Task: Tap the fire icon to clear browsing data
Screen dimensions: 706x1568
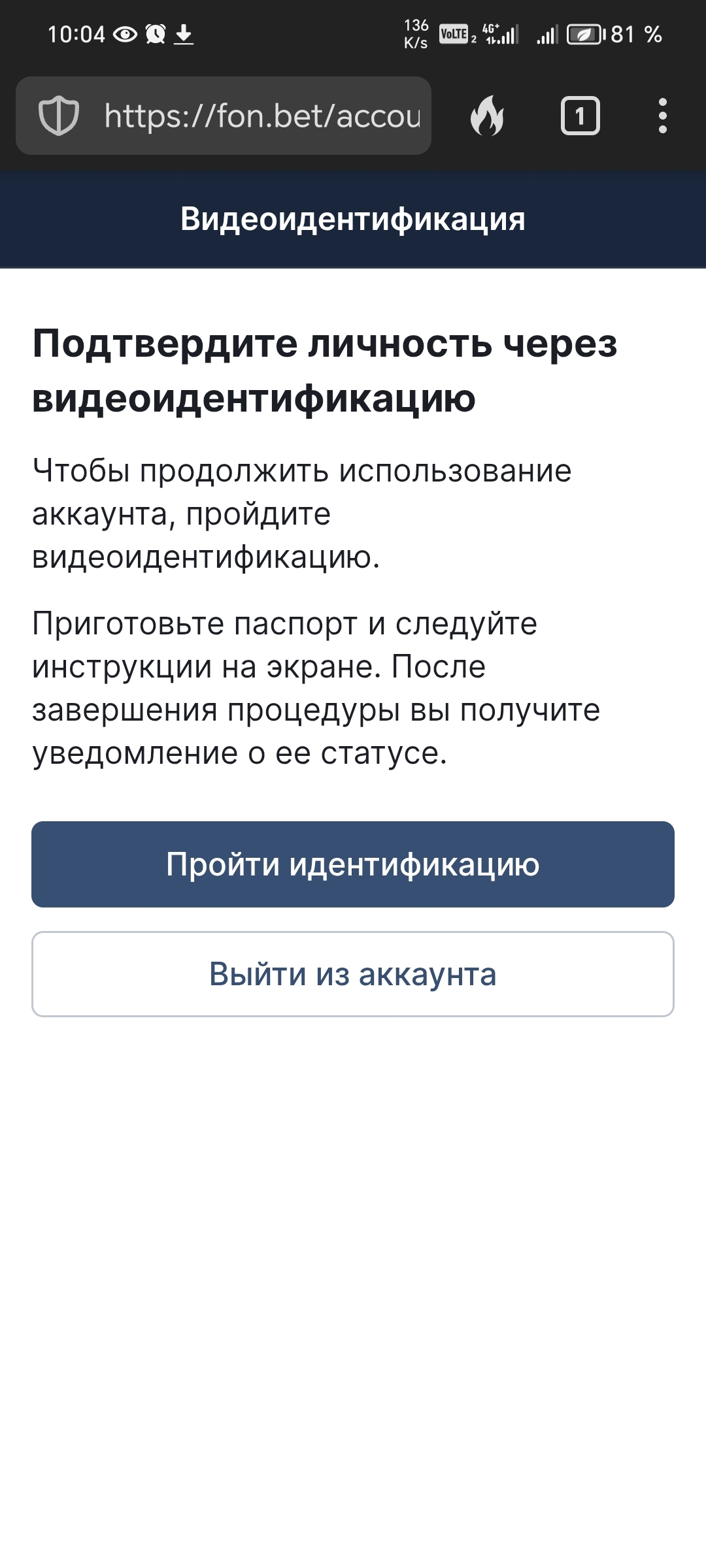Action: (x=487, y=116)
